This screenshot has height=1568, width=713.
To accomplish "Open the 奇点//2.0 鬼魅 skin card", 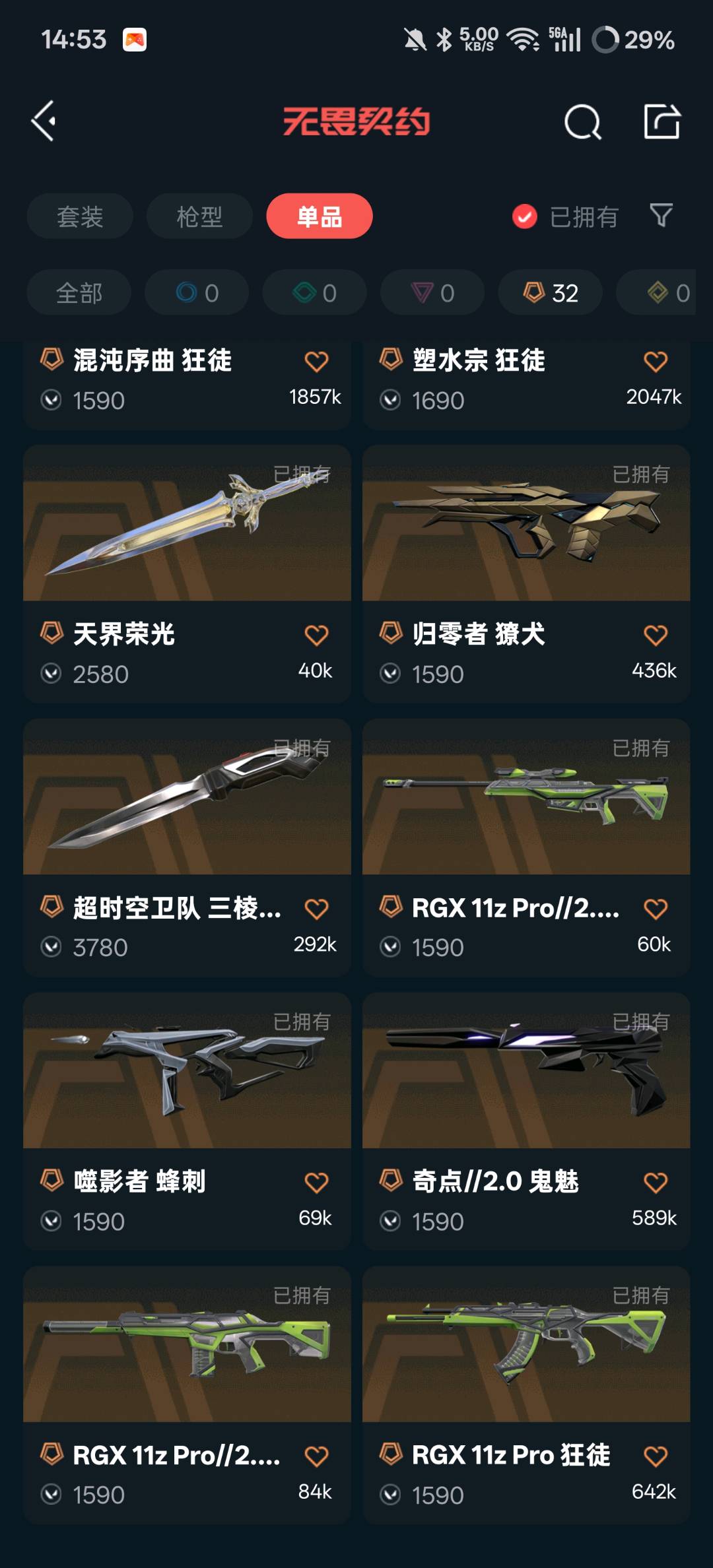I will click(526, 1122).
